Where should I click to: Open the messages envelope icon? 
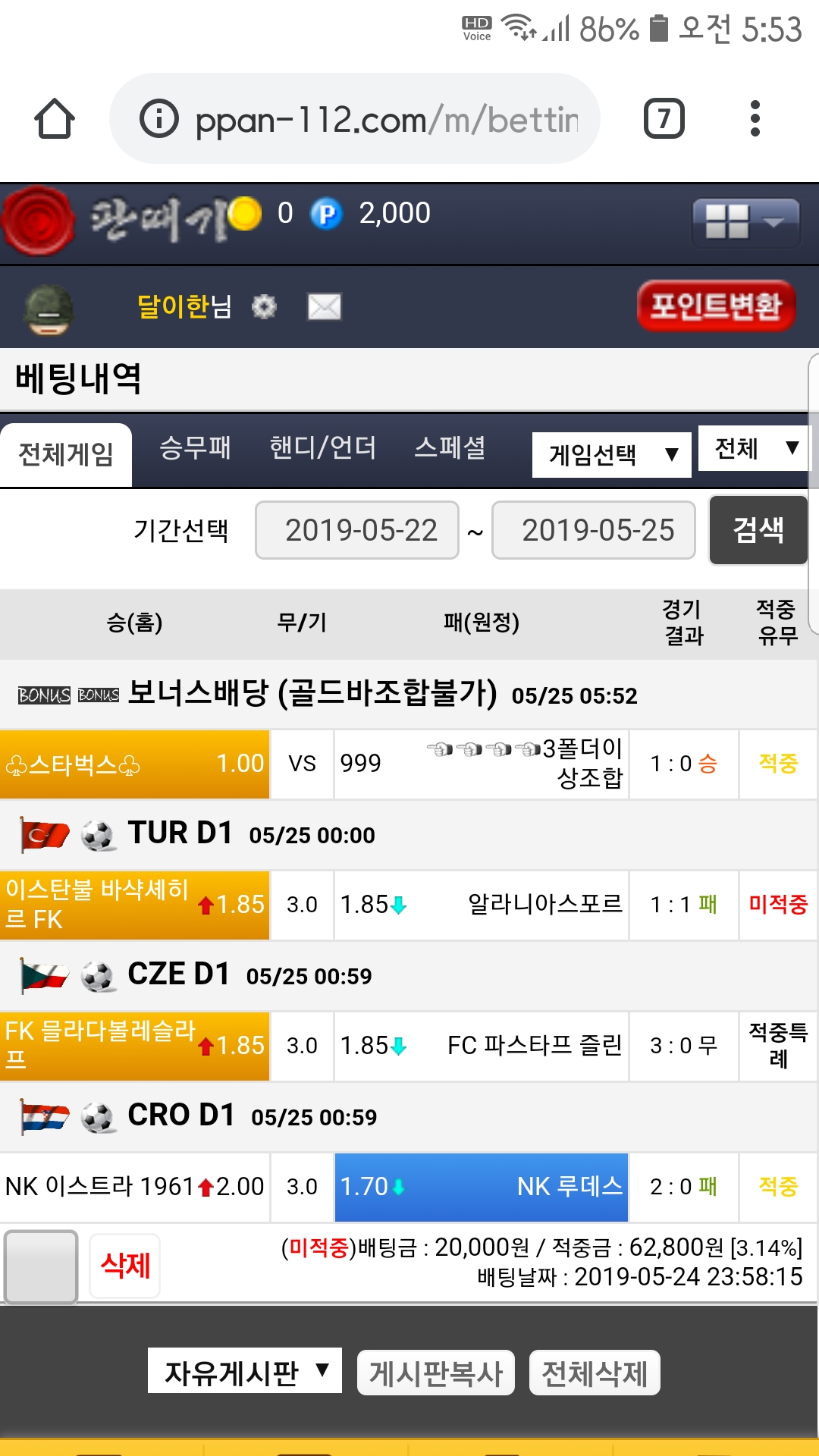(325, 307)
